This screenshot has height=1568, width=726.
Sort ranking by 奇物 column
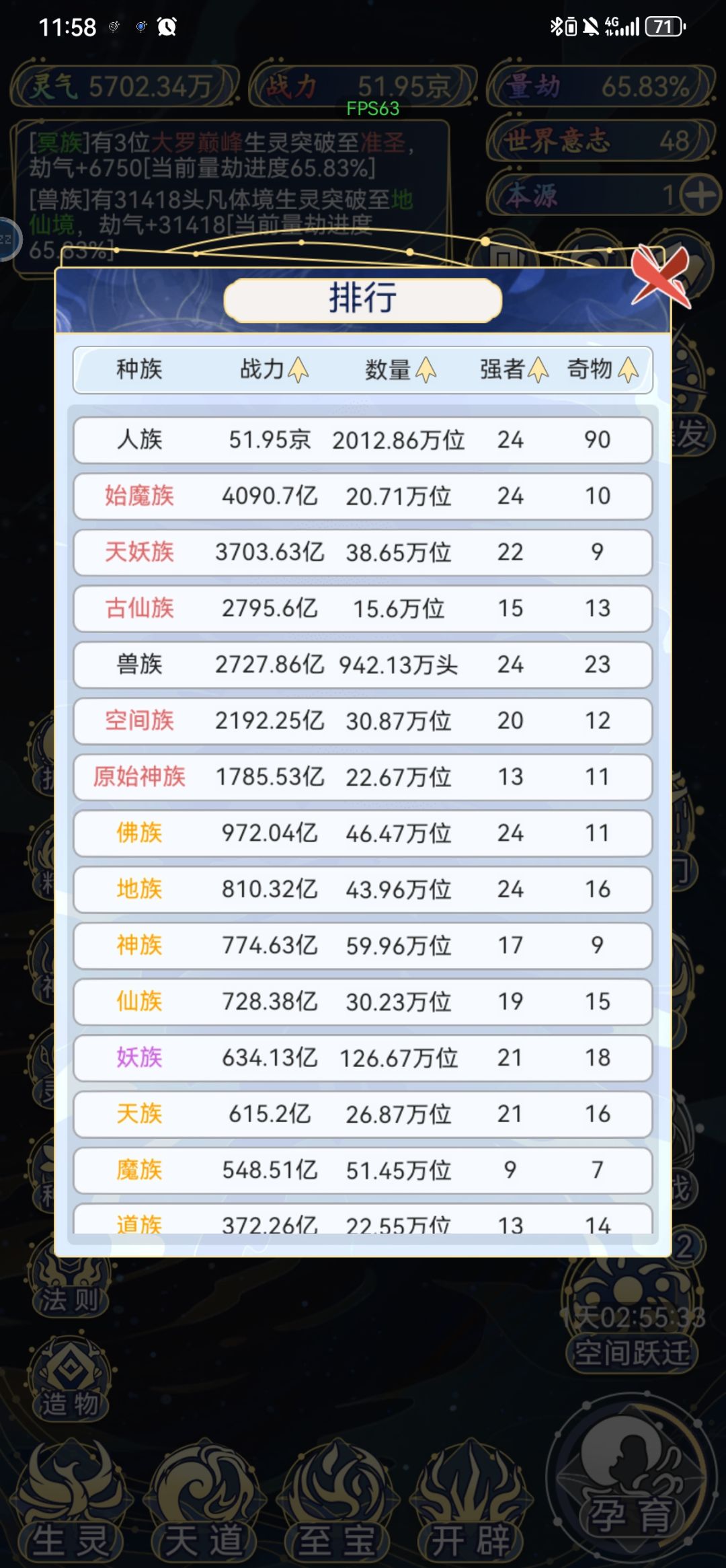(602, 369)
